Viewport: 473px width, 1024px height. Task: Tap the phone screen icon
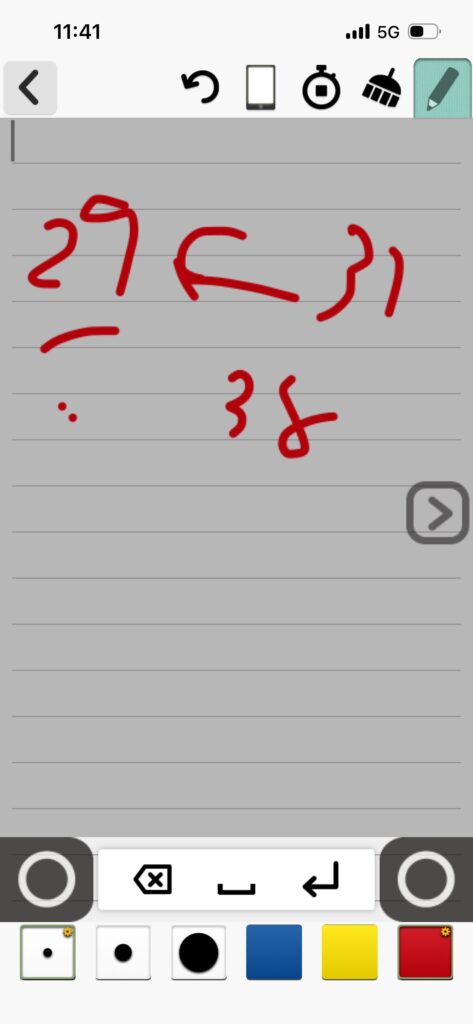point(261,88)
